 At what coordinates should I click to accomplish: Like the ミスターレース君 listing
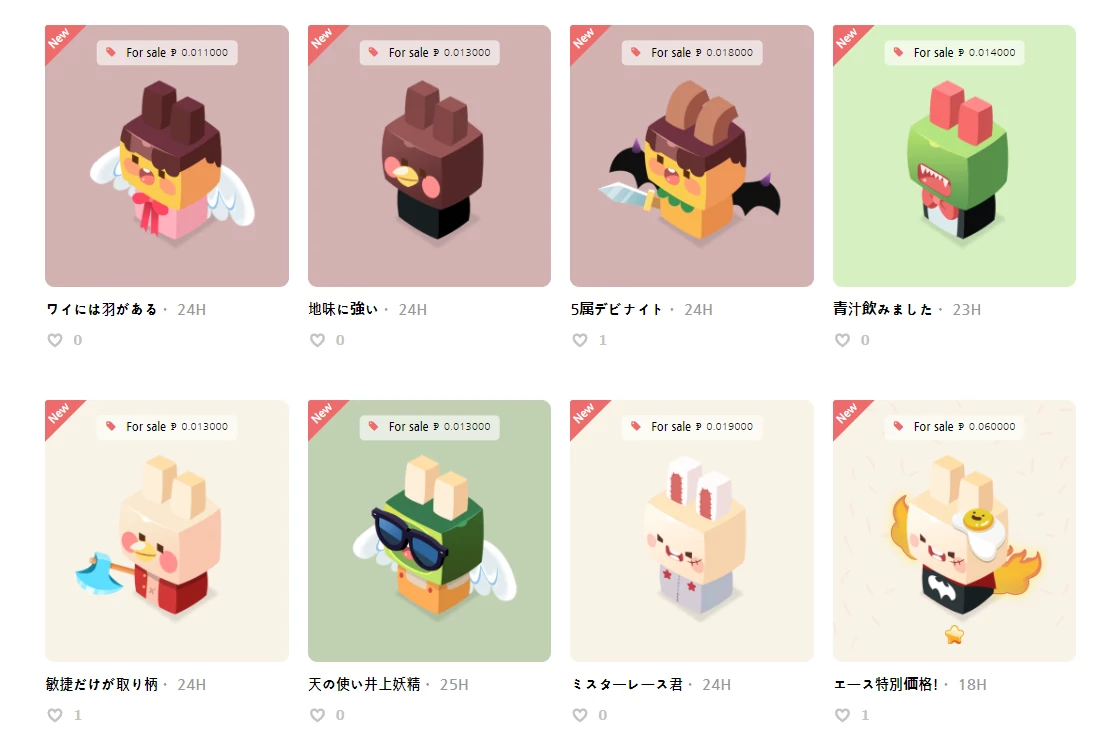580,715
